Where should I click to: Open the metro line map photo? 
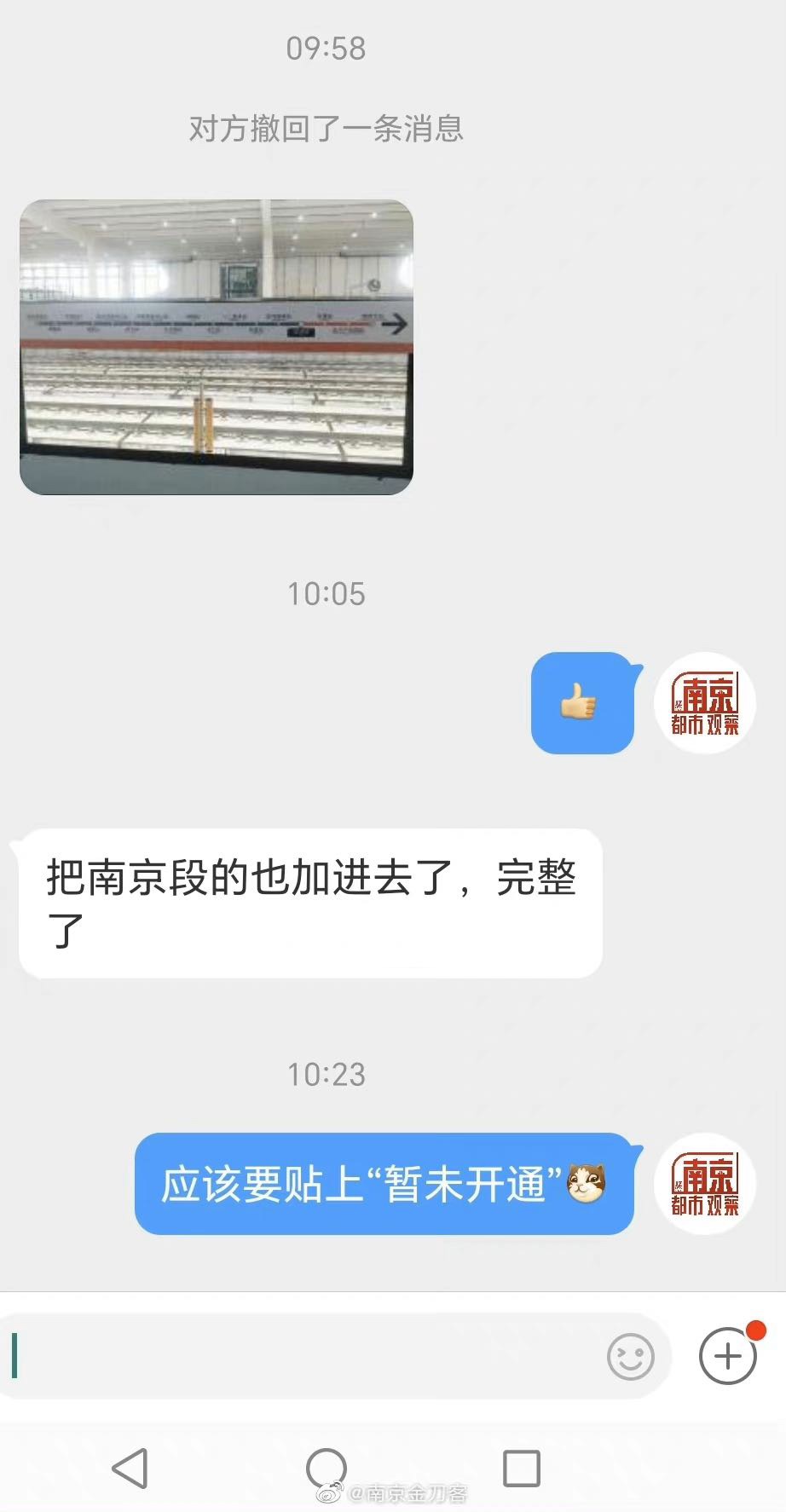point(217,347)
